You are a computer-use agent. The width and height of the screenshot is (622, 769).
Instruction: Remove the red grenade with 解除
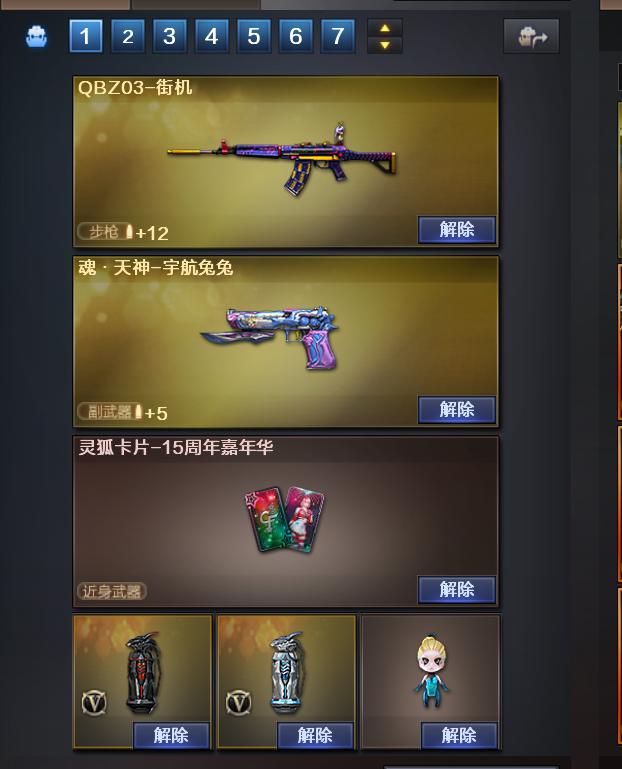click(x=171, y=735)
